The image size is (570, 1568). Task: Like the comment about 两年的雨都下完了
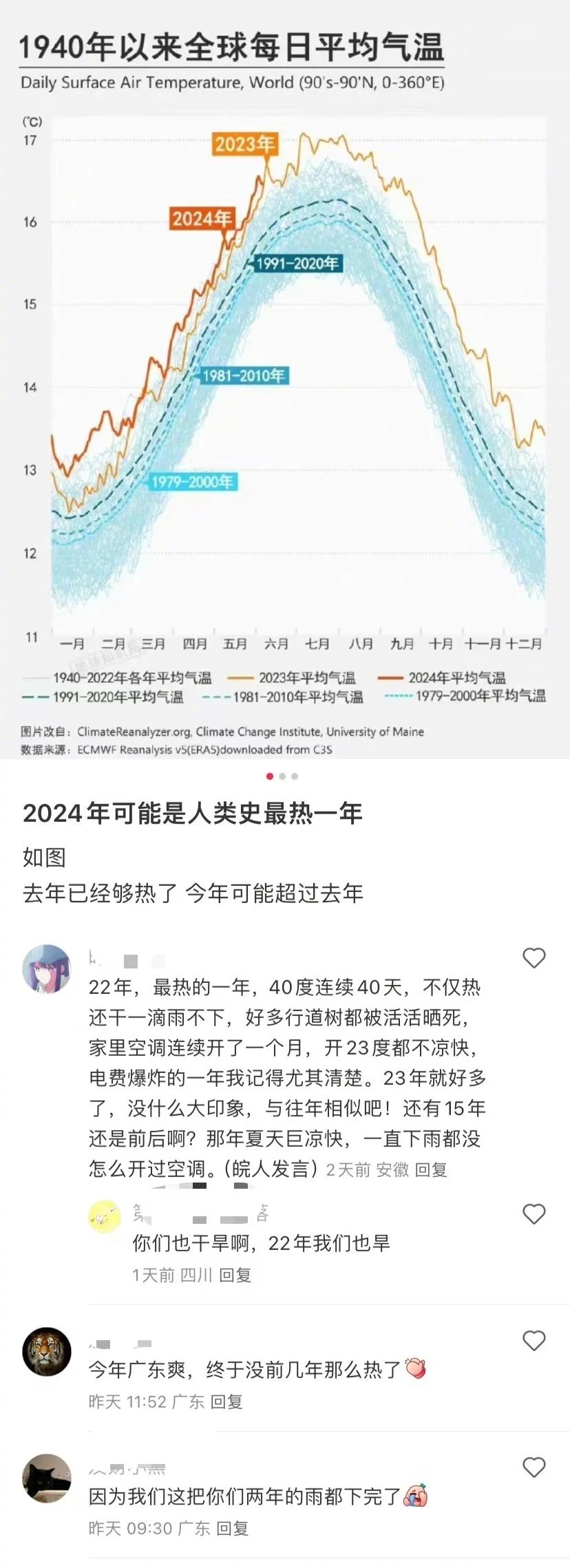coord(534,1468)
